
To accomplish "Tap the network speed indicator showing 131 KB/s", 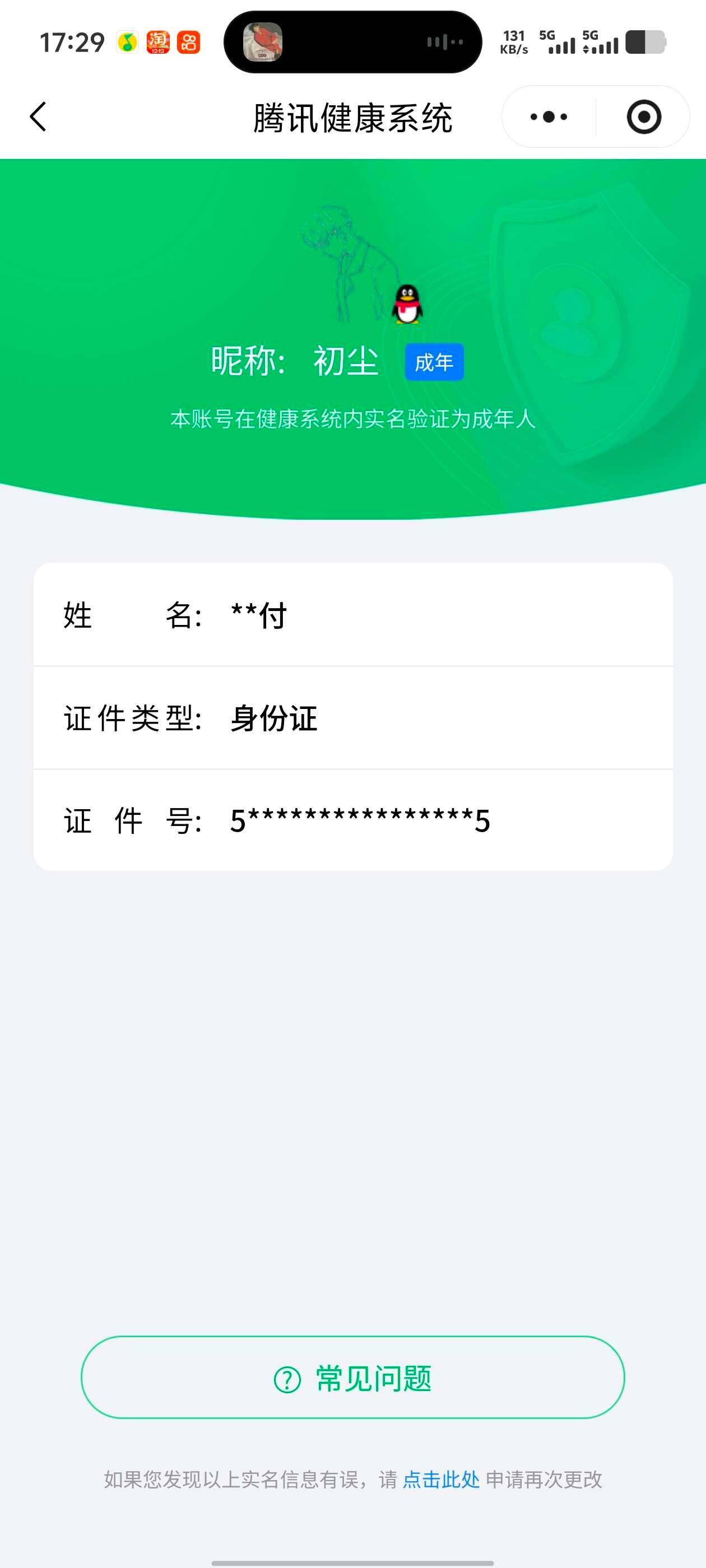I will (513, 41).
